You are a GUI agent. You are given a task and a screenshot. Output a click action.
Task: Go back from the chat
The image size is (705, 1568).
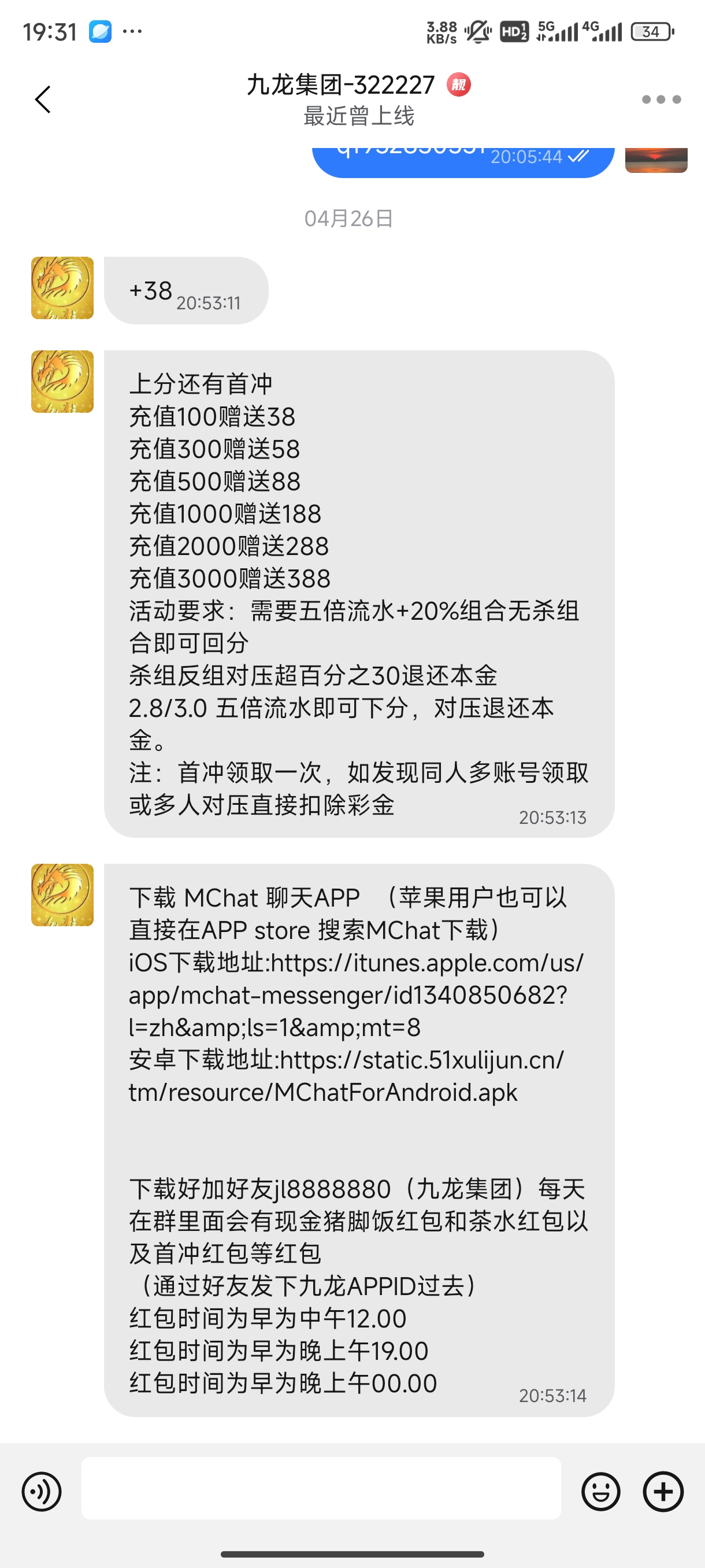pyautogui.click(x=43, y=99)
